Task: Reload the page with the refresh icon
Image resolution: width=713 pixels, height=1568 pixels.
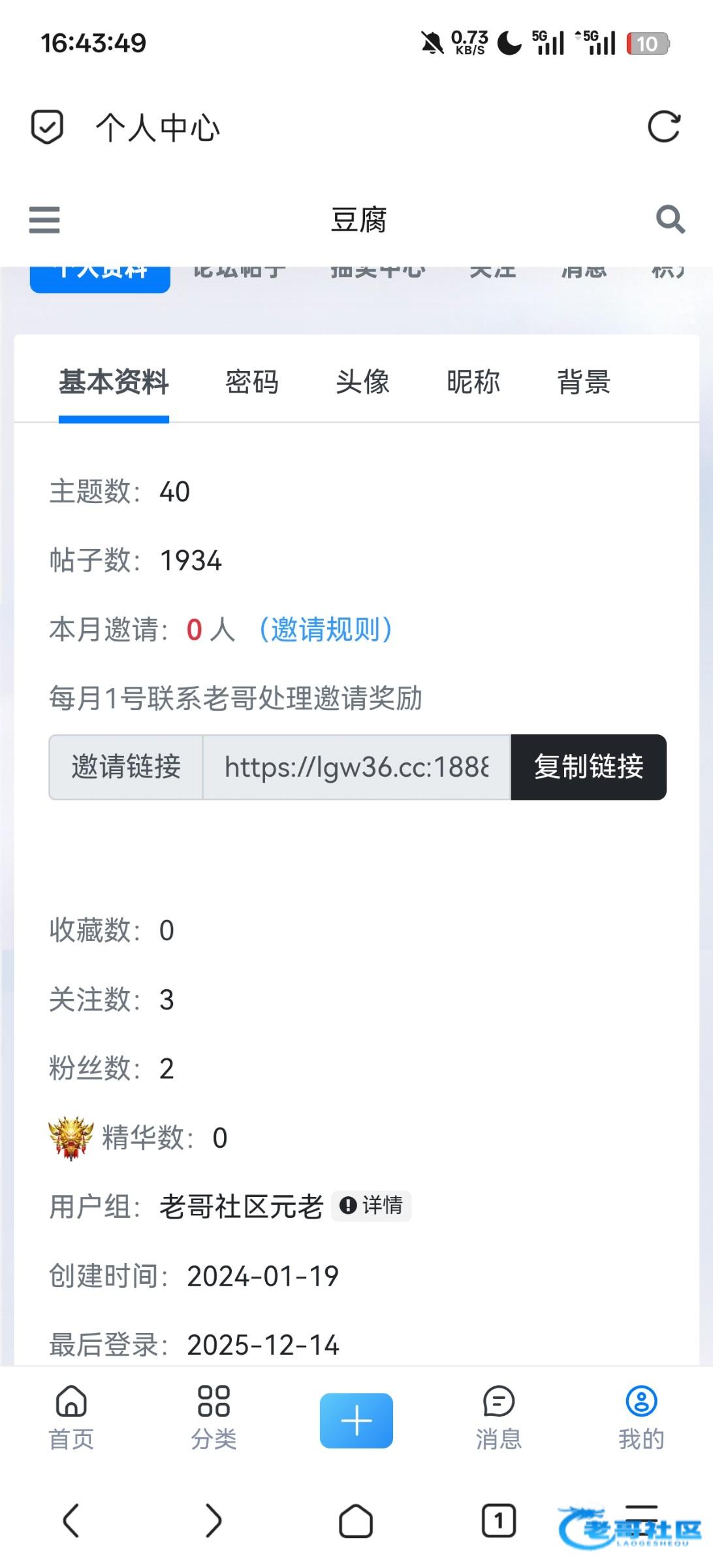Action: coord(663,127)
